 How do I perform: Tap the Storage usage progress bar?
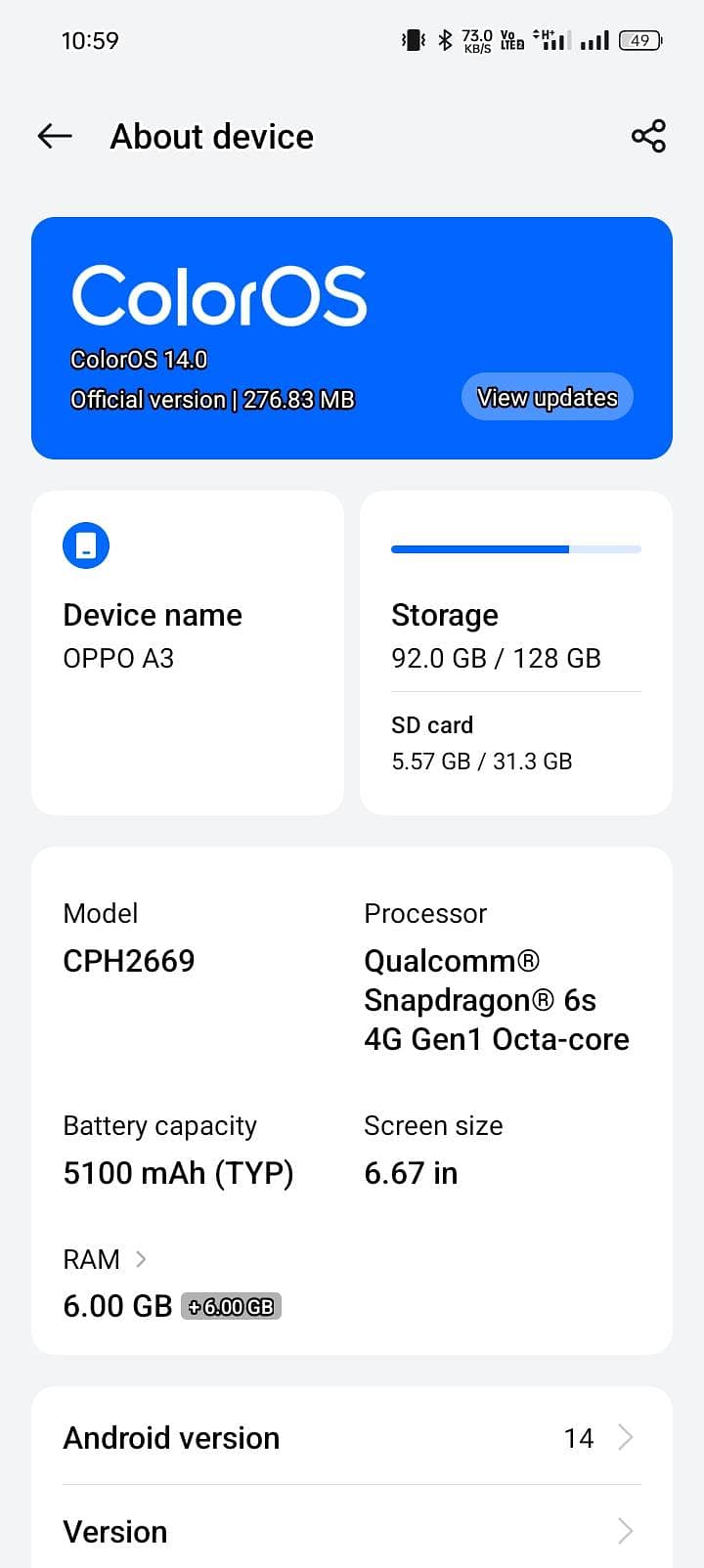(515, 549)
